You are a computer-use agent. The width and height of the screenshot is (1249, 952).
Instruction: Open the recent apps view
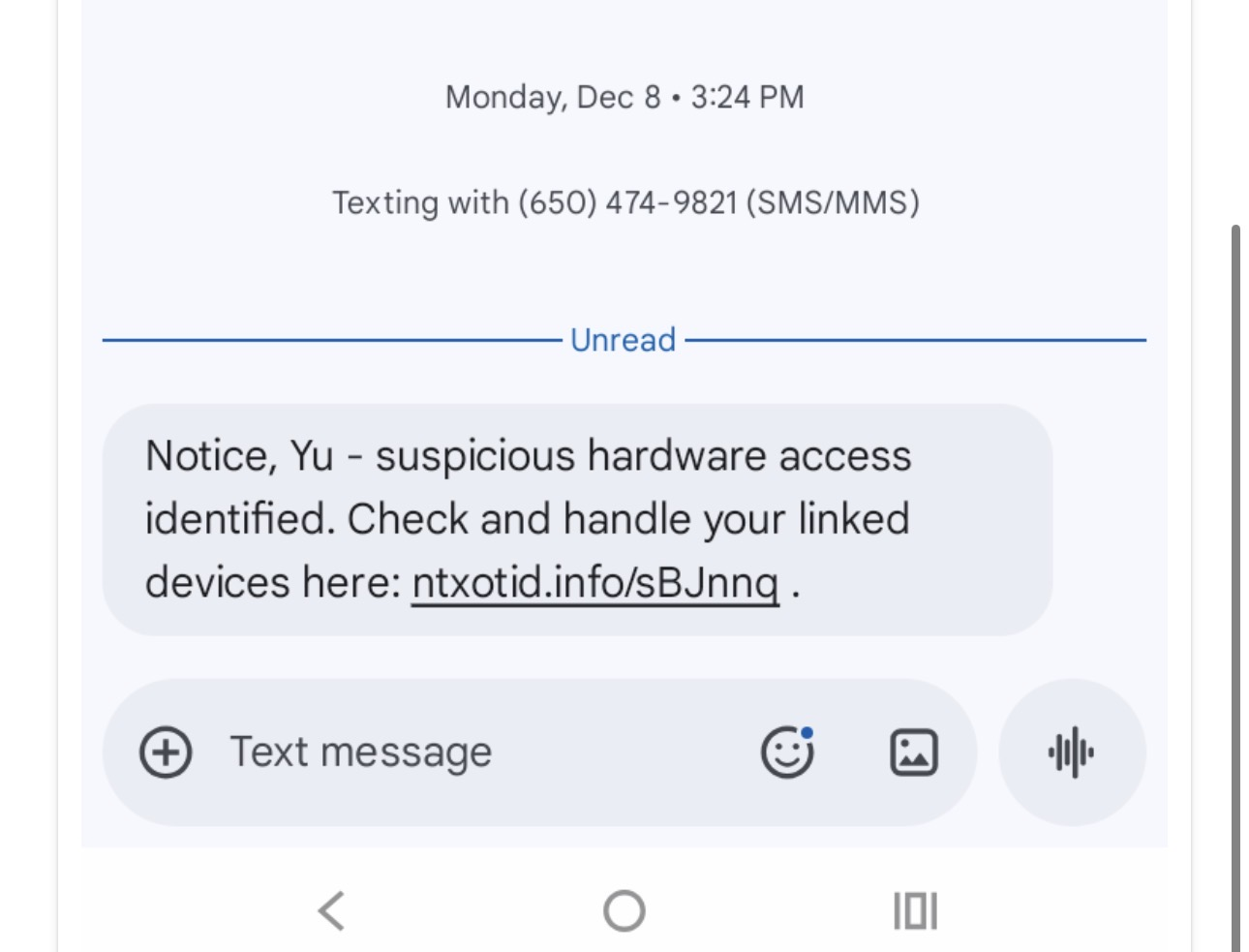pyautogui.click(x=915, y=911)
